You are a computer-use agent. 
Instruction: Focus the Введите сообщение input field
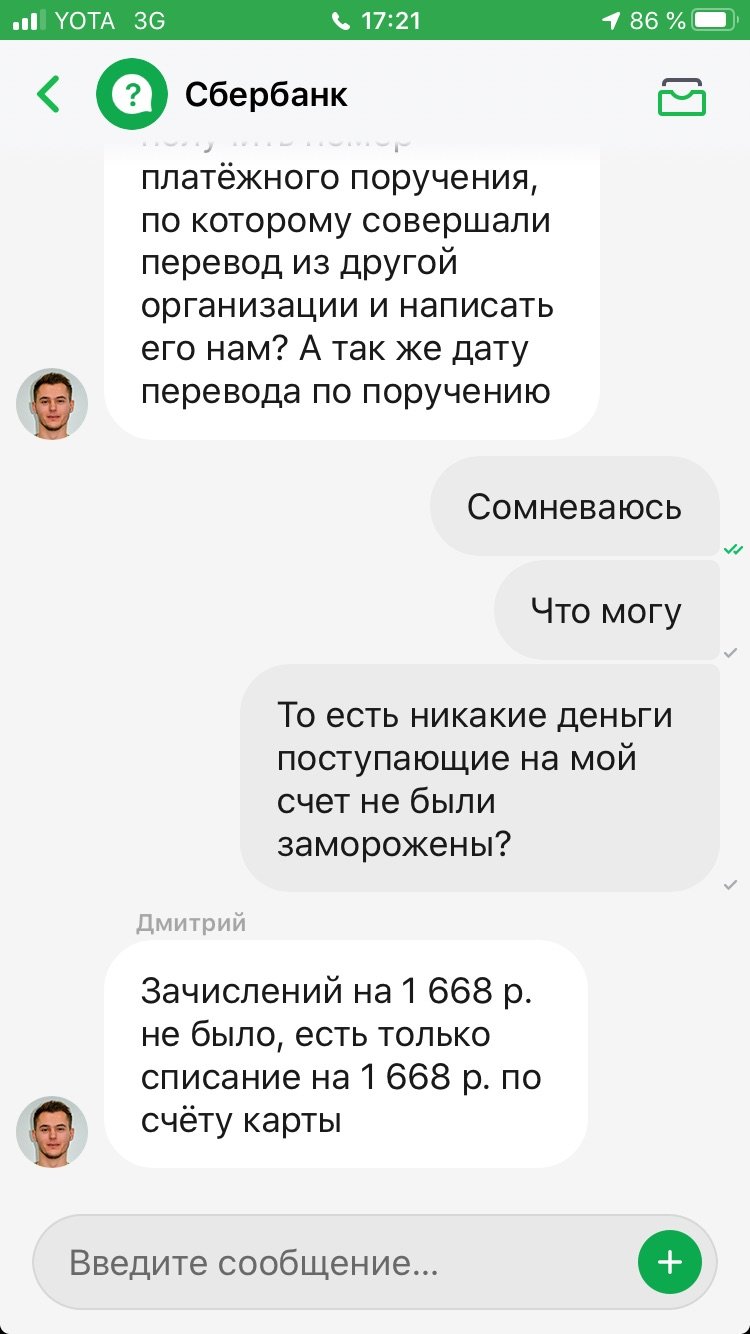(x=330, y=1263)
